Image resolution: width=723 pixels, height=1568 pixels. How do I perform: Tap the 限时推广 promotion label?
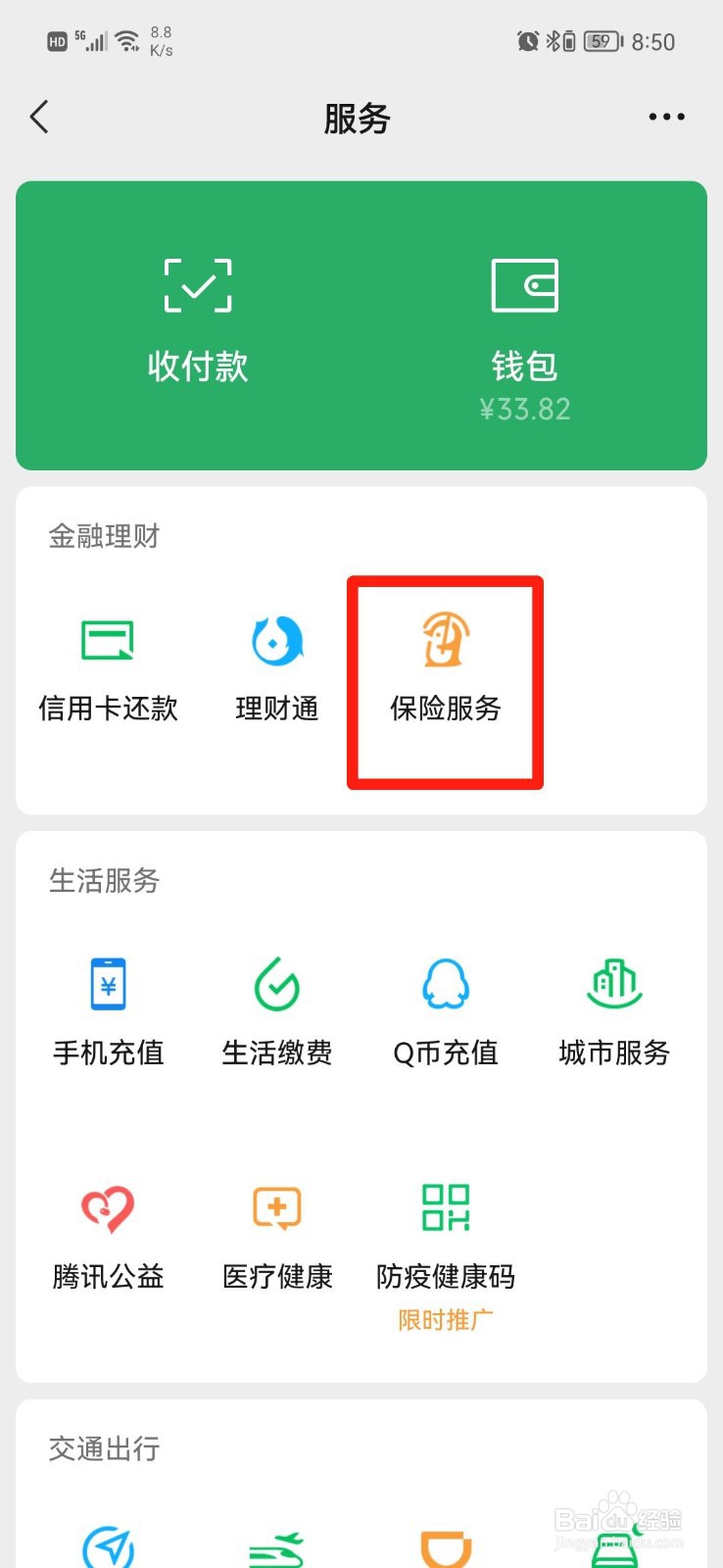click(445, 1320)
